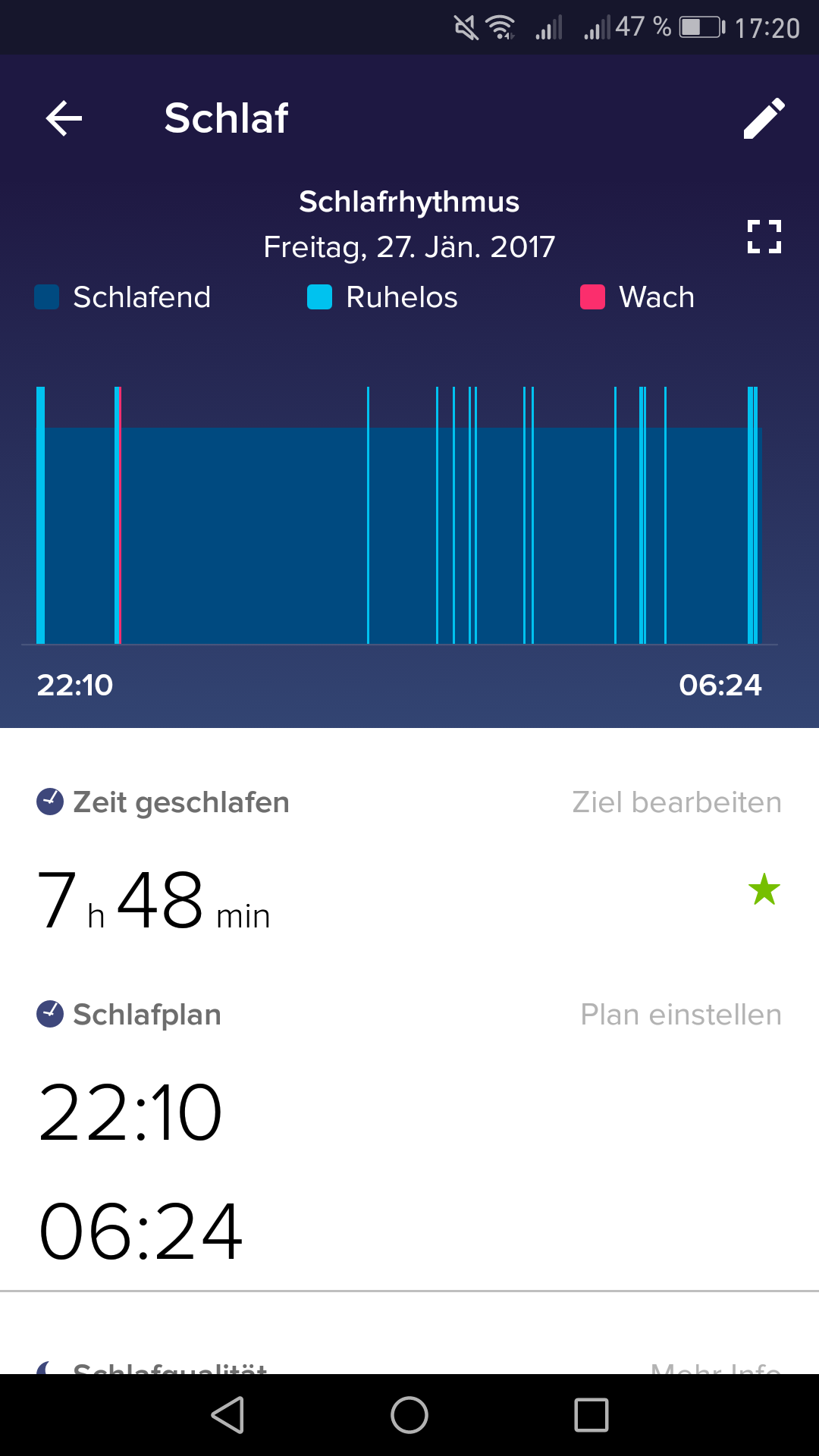Go back from the Schlaf screen
This screenshot has height=1456, width=819.
coord(64,118)
